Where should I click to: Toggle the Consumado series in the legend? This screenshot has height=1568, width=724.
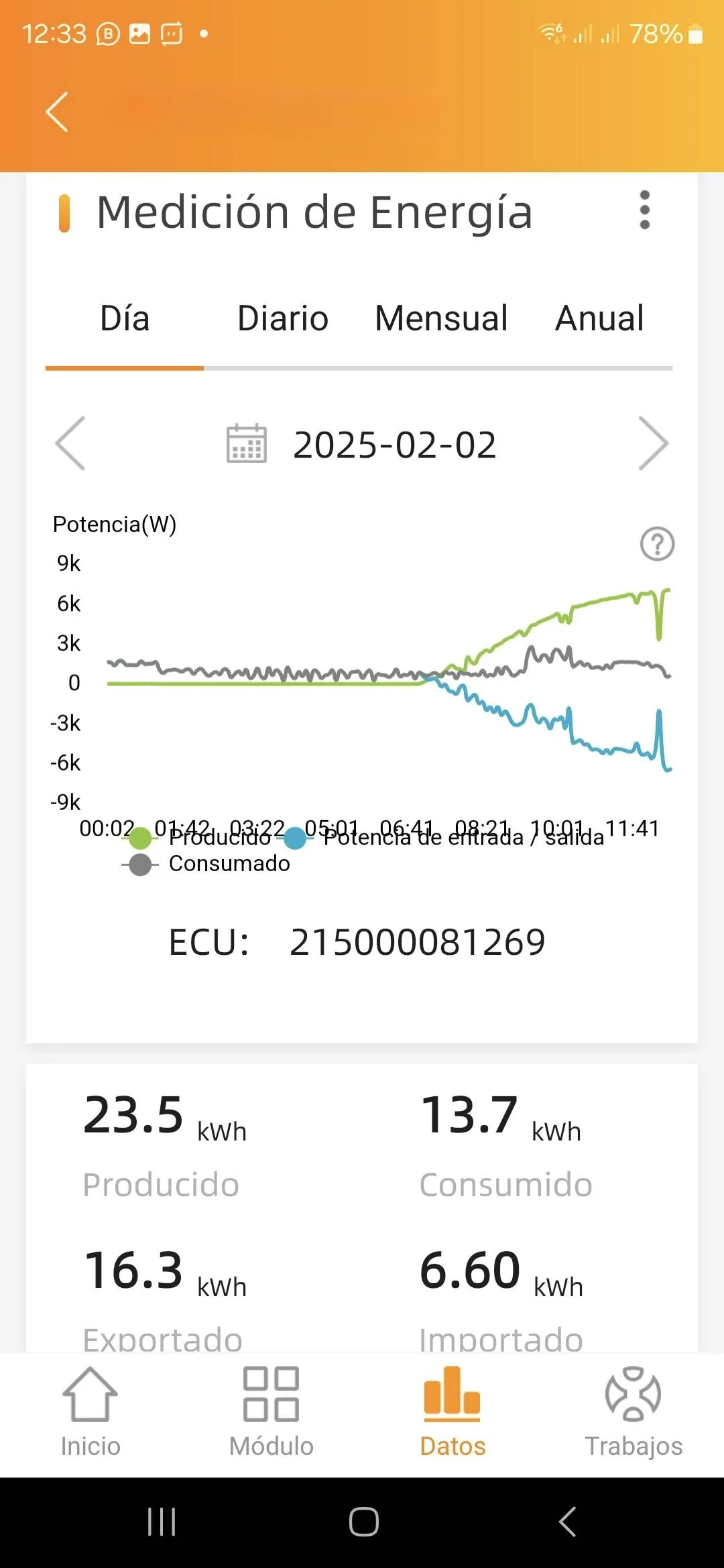point(206,864)
